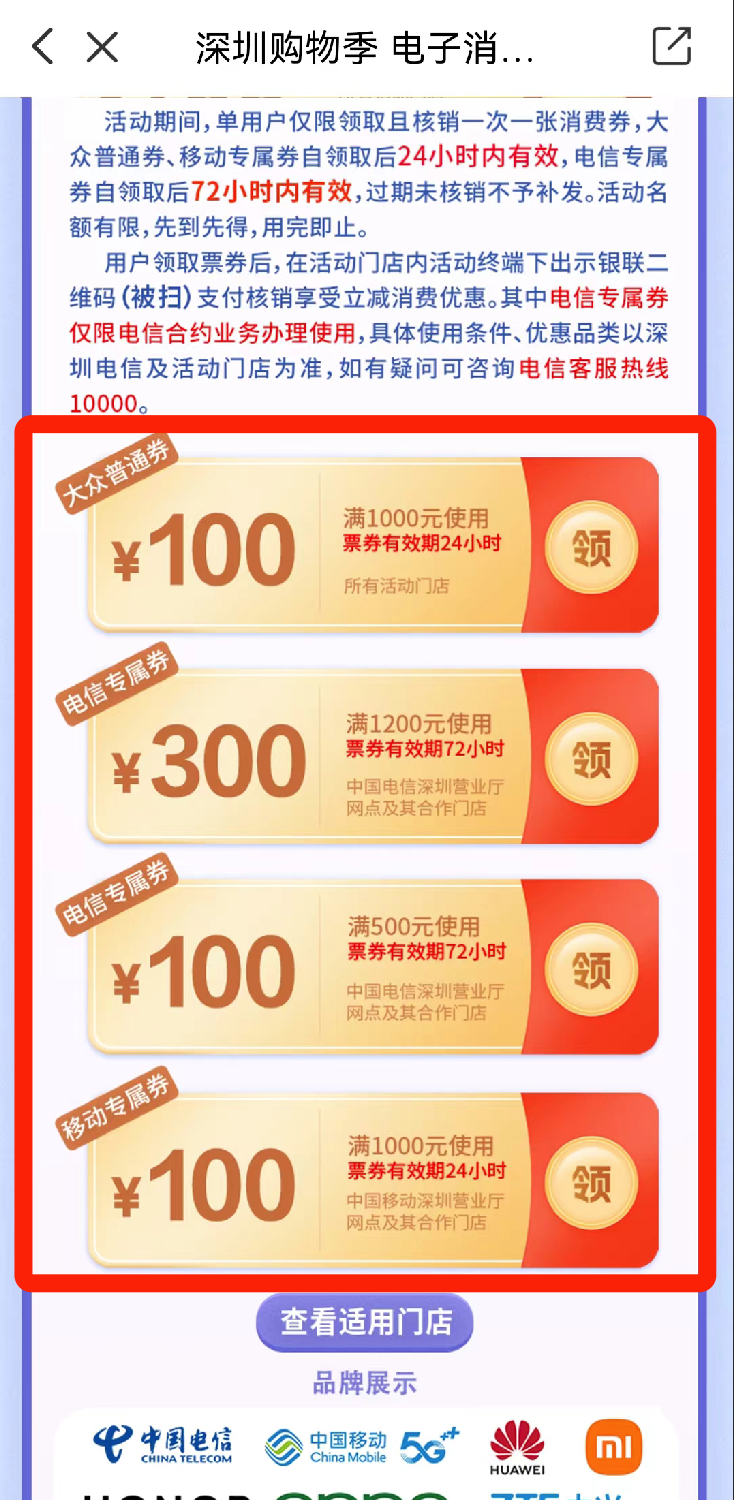
Task: Open 查看适用门店 to view applicable stores
Action: click(365, 1322)
